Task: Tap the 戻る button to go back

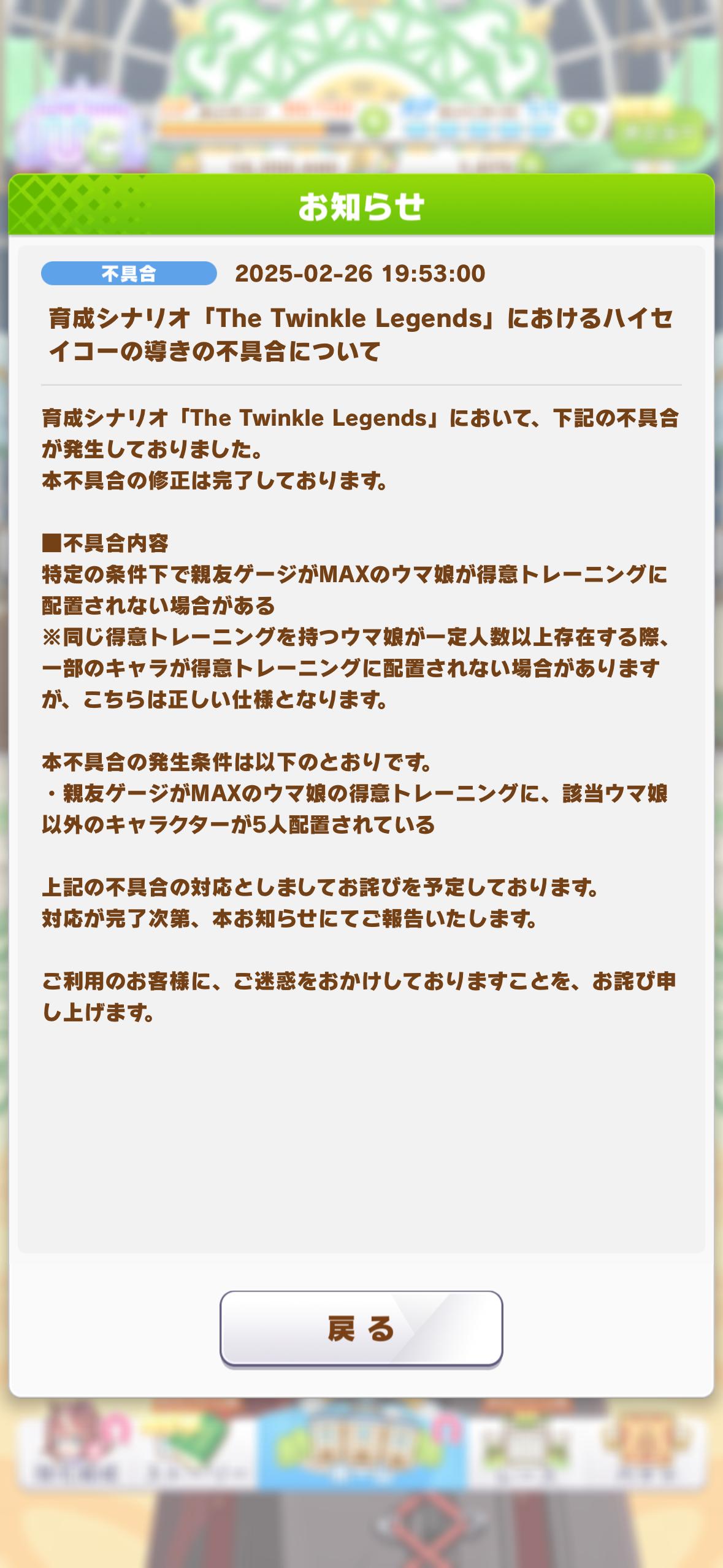Action: tap(361, 1328)
